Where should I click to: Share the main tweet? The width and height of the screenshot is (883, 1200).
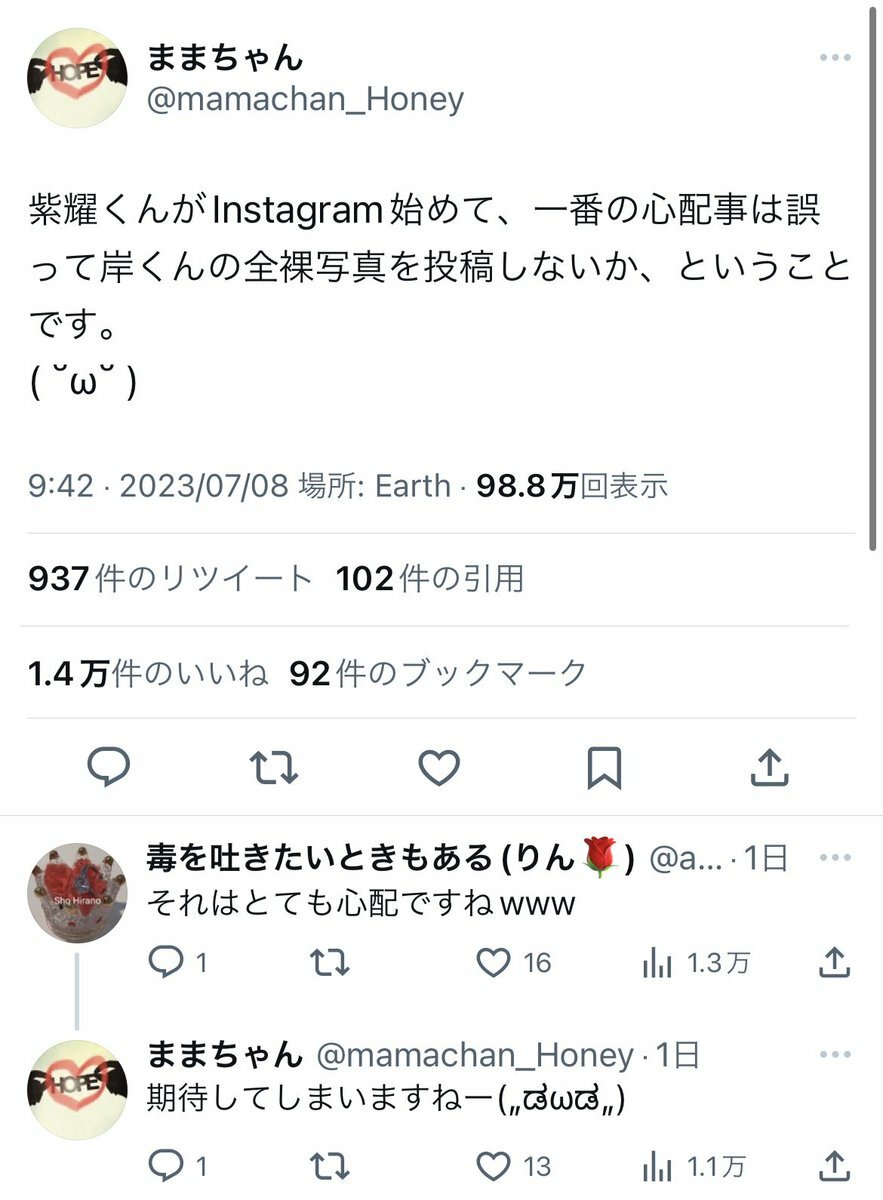(769, 767)
